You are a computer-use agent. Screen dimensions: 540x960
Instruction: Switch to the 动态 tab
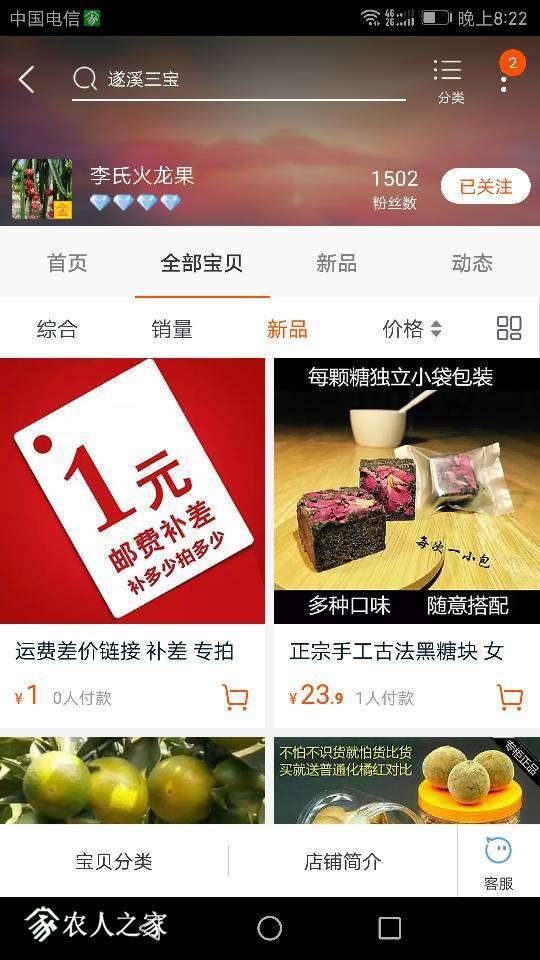point(472,263)
